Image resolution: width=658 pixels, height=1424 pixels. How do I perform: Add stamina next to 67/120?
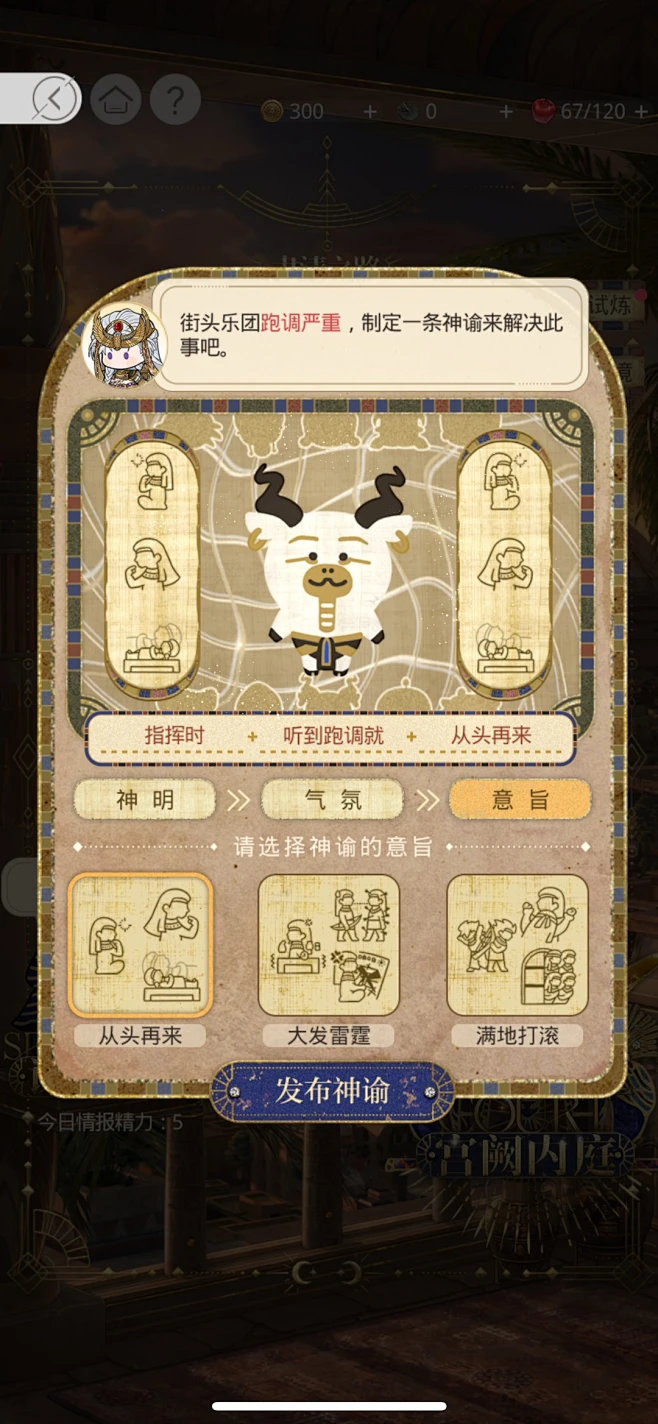click(641, 111)
